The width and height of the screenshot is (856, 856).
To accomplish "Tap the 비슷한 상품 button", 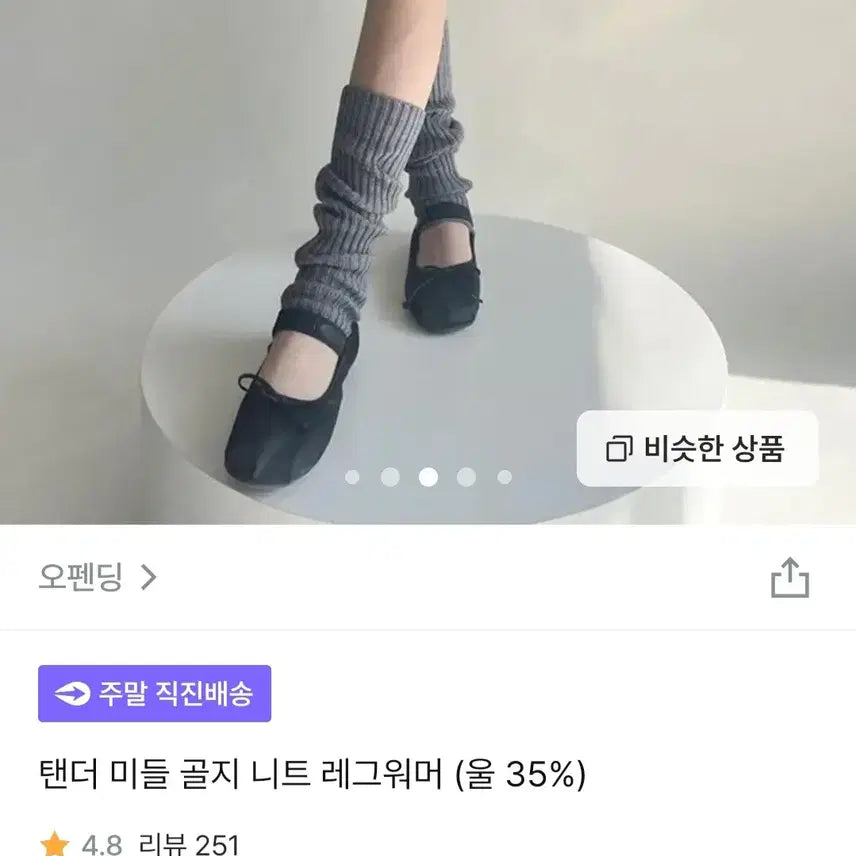I will 697,449.
